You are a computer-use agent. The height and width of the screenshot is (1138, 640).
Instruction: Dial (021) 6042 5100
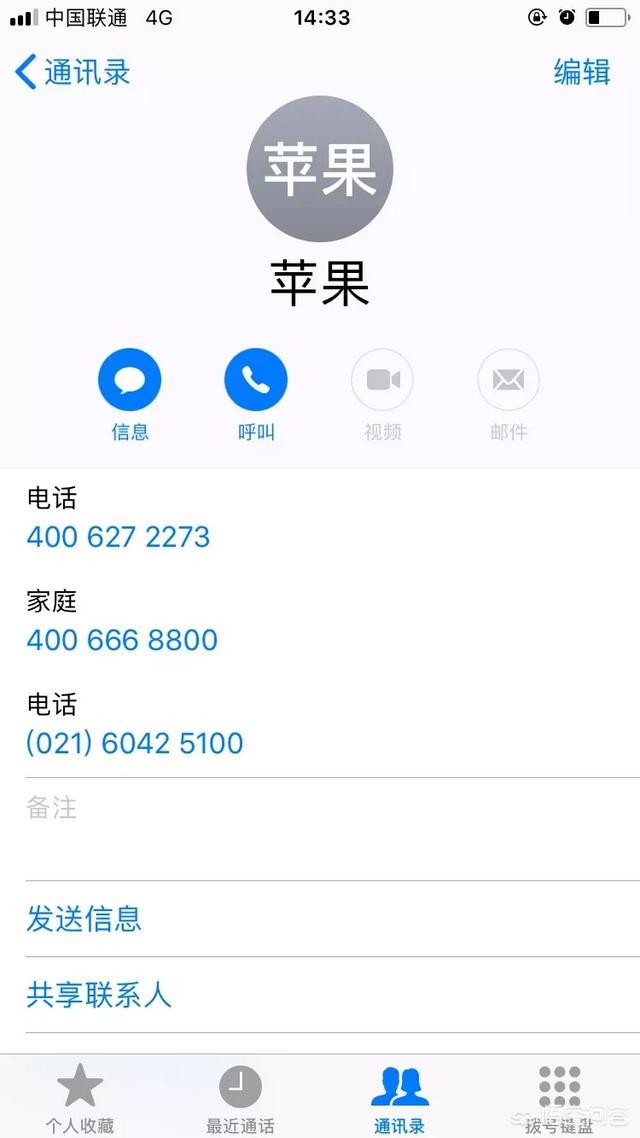point(135,743)
